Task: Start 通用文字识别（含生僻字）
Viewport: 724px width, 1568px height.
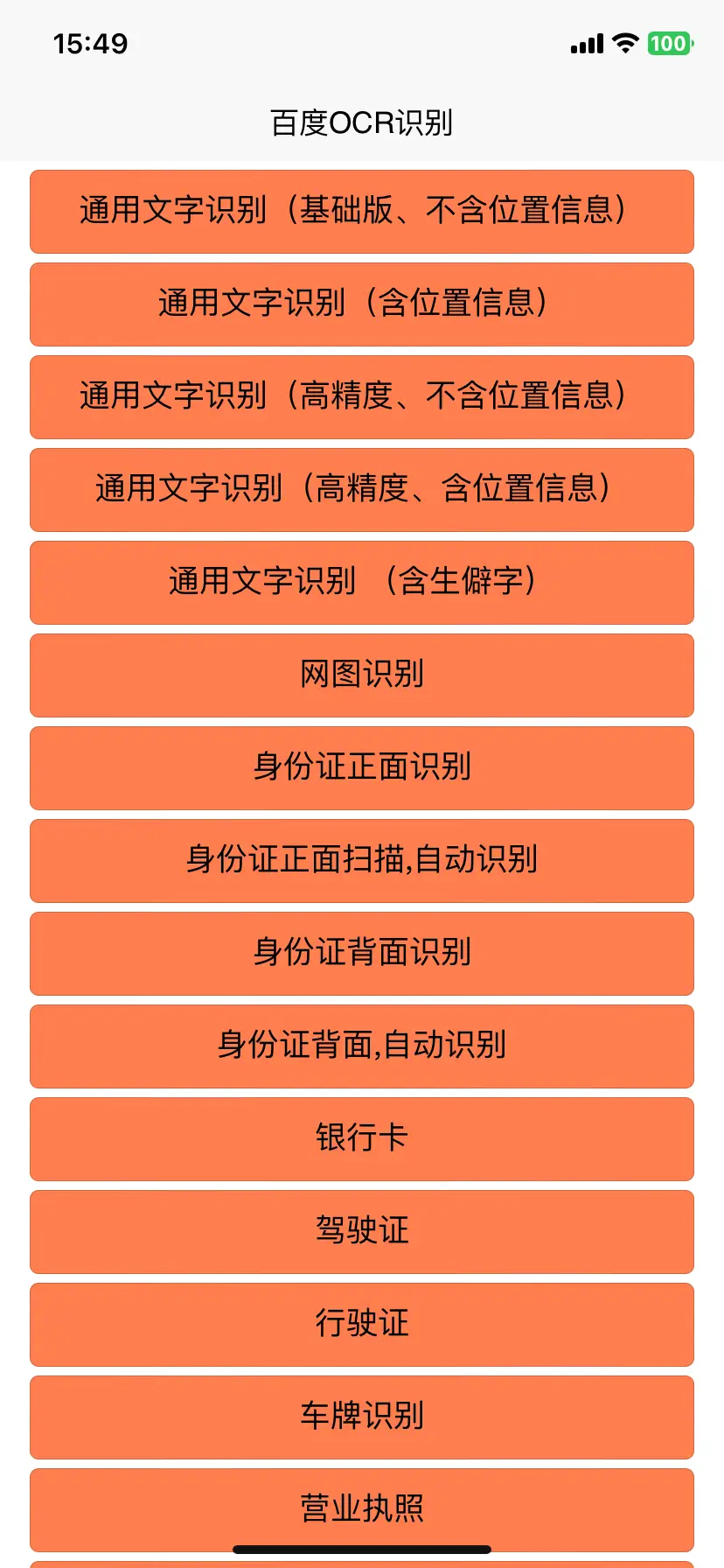Action: (x=362, y=583)
